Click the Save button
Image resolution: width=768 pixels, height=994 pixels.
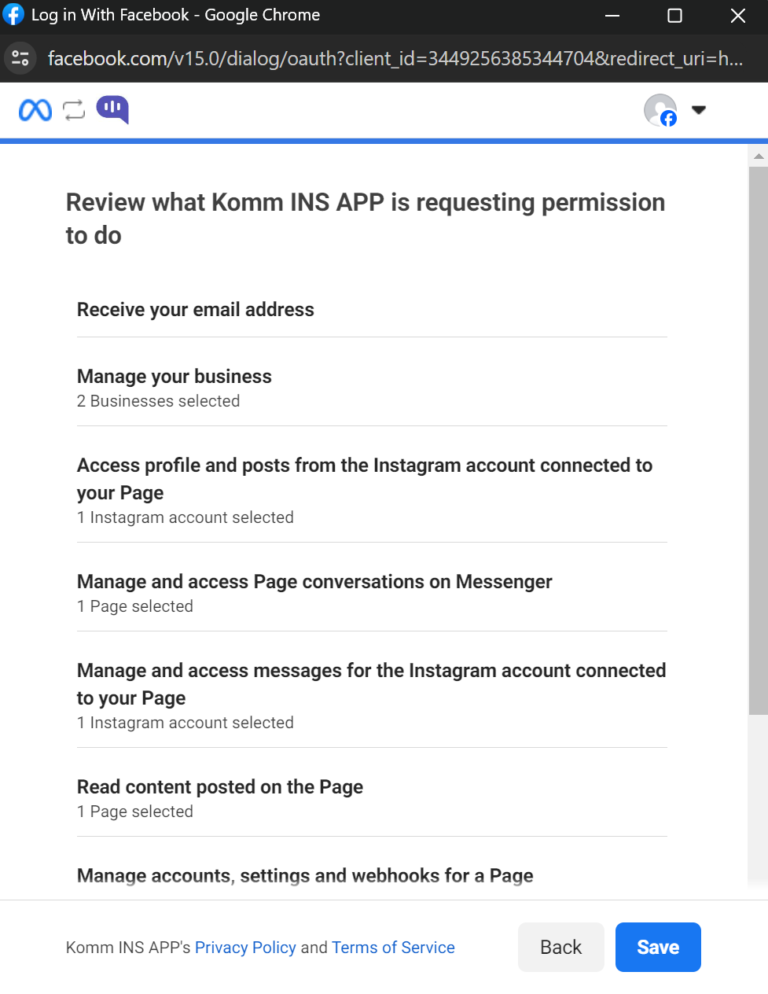657,947
